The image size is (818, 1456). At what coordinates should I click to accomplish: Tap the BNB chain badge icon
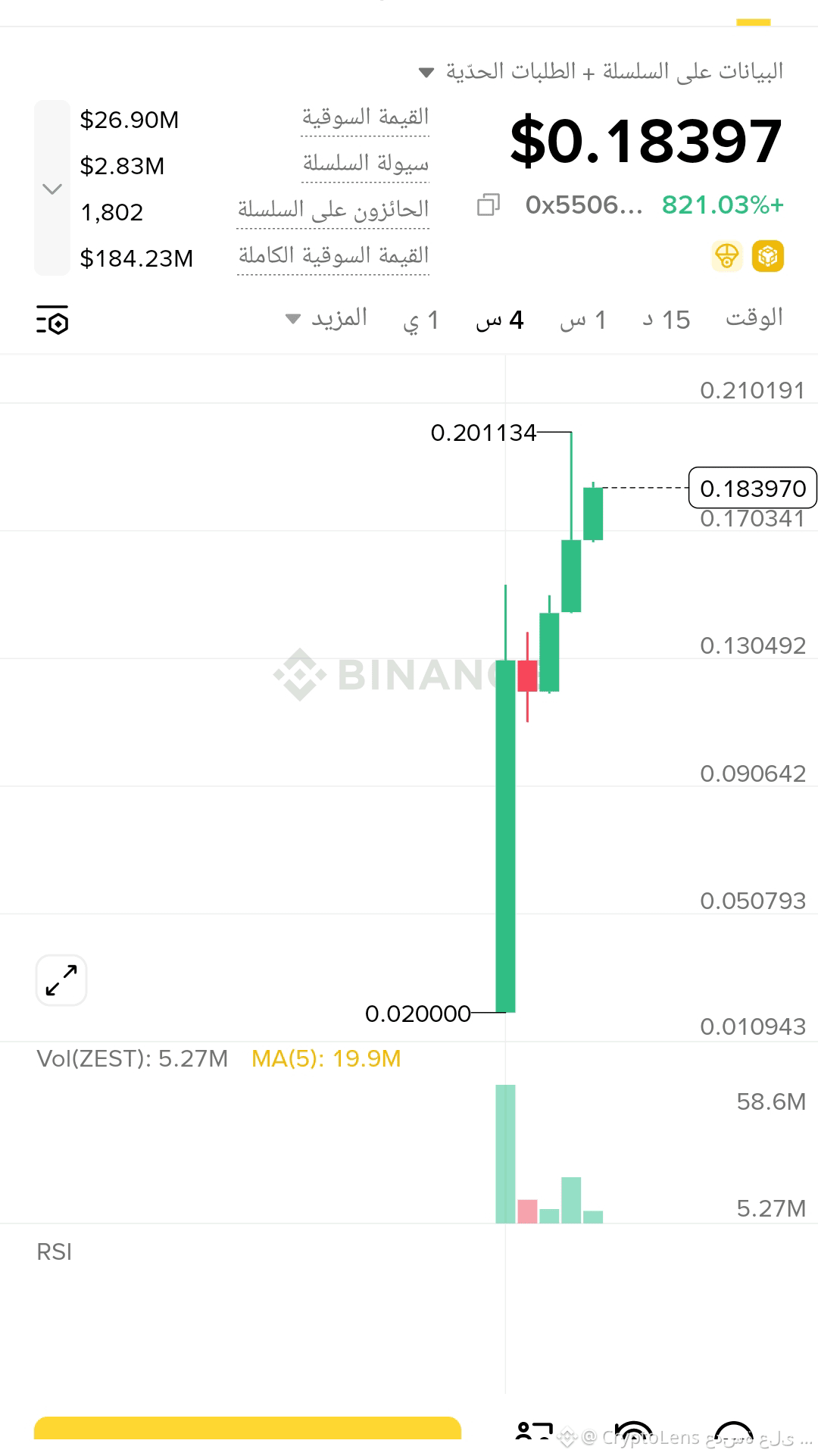[x=768, y=257]
